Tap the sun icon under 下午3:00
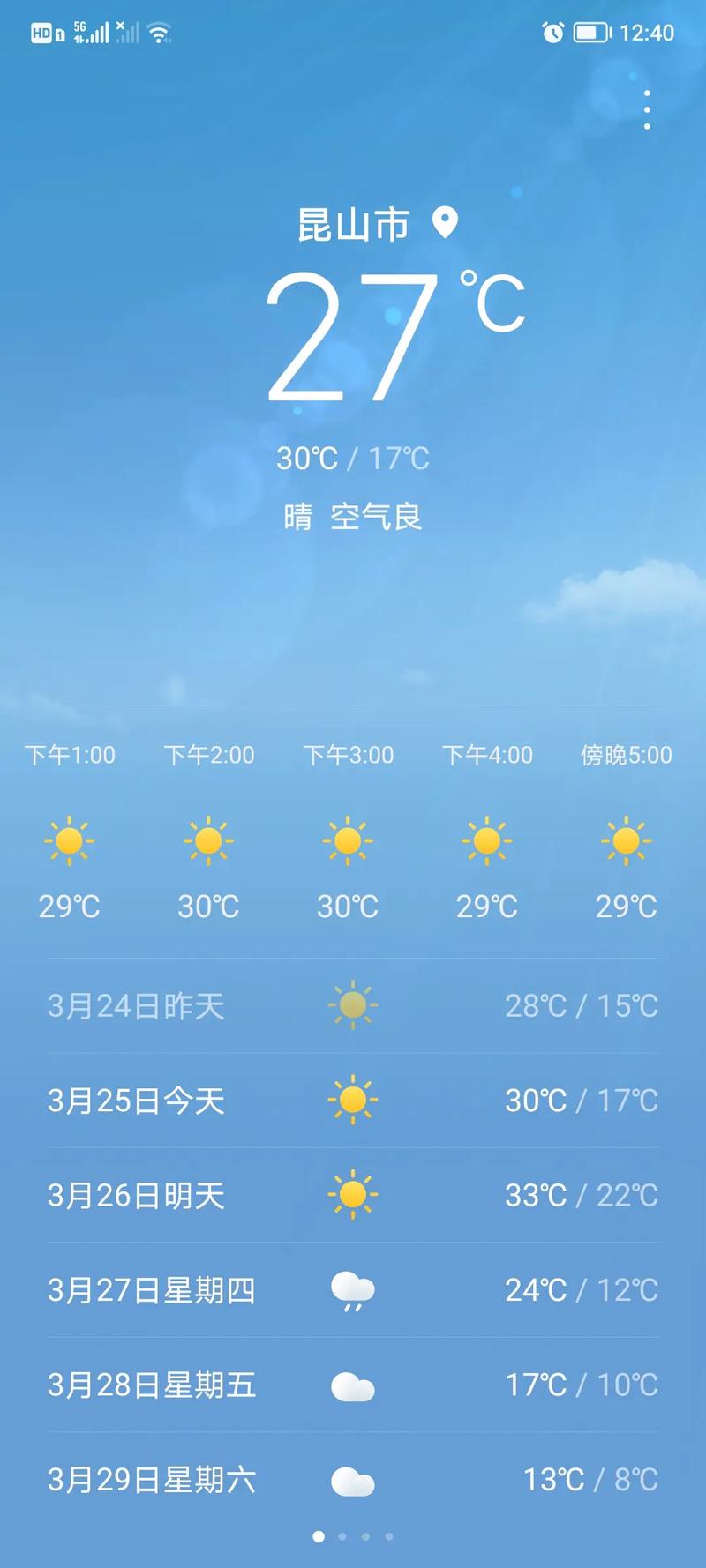Screen dimensions: 706x1568 pos(347,841)
